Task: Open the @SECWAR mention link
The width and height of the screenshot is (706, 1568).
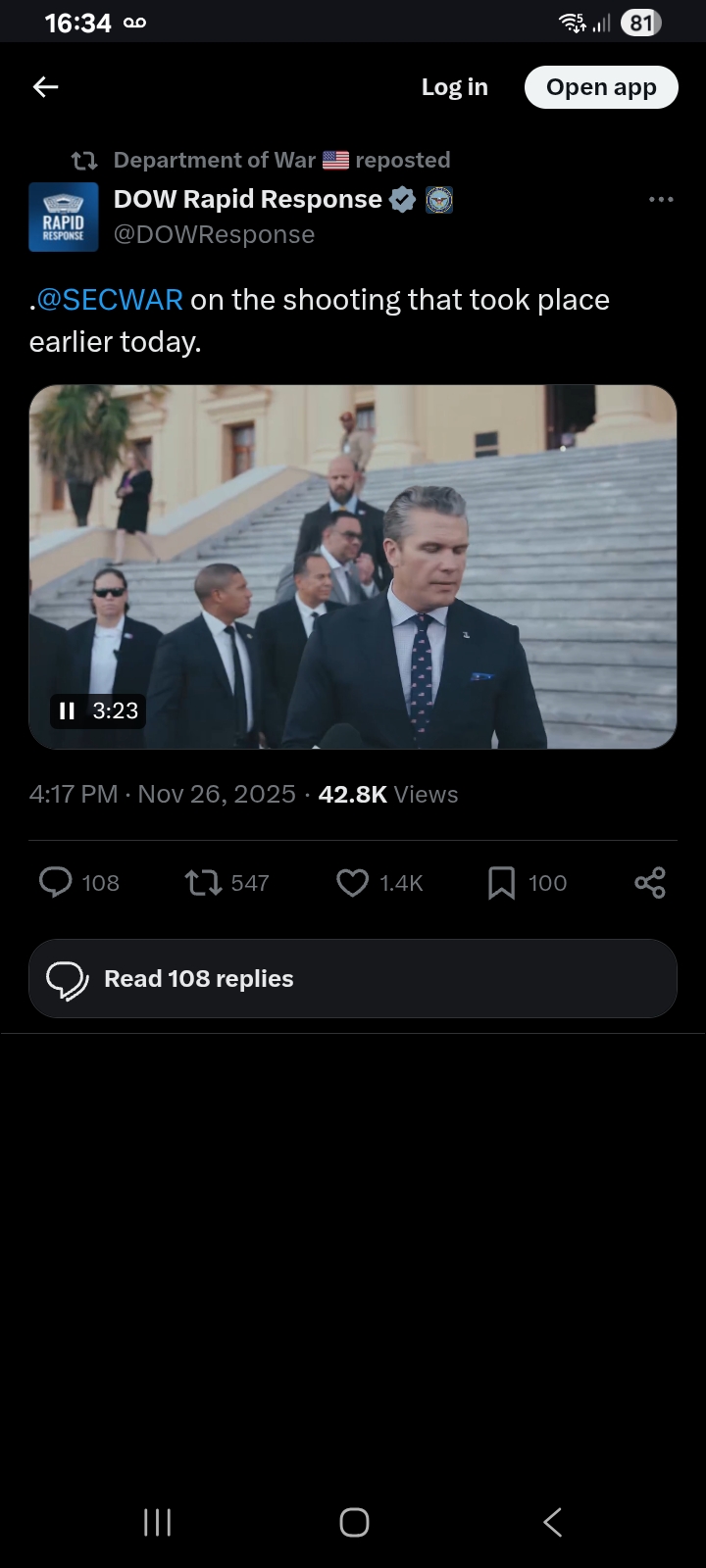Action: [110, 300]
